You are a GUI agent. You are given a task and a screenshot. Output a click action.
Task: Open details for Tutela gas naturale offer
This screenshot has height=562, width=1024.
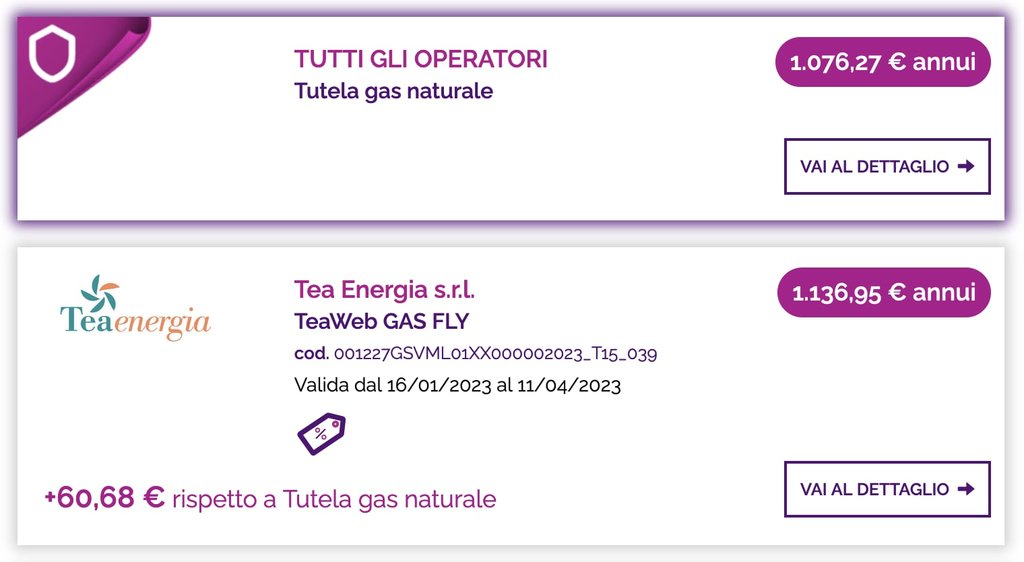point(886,166)
